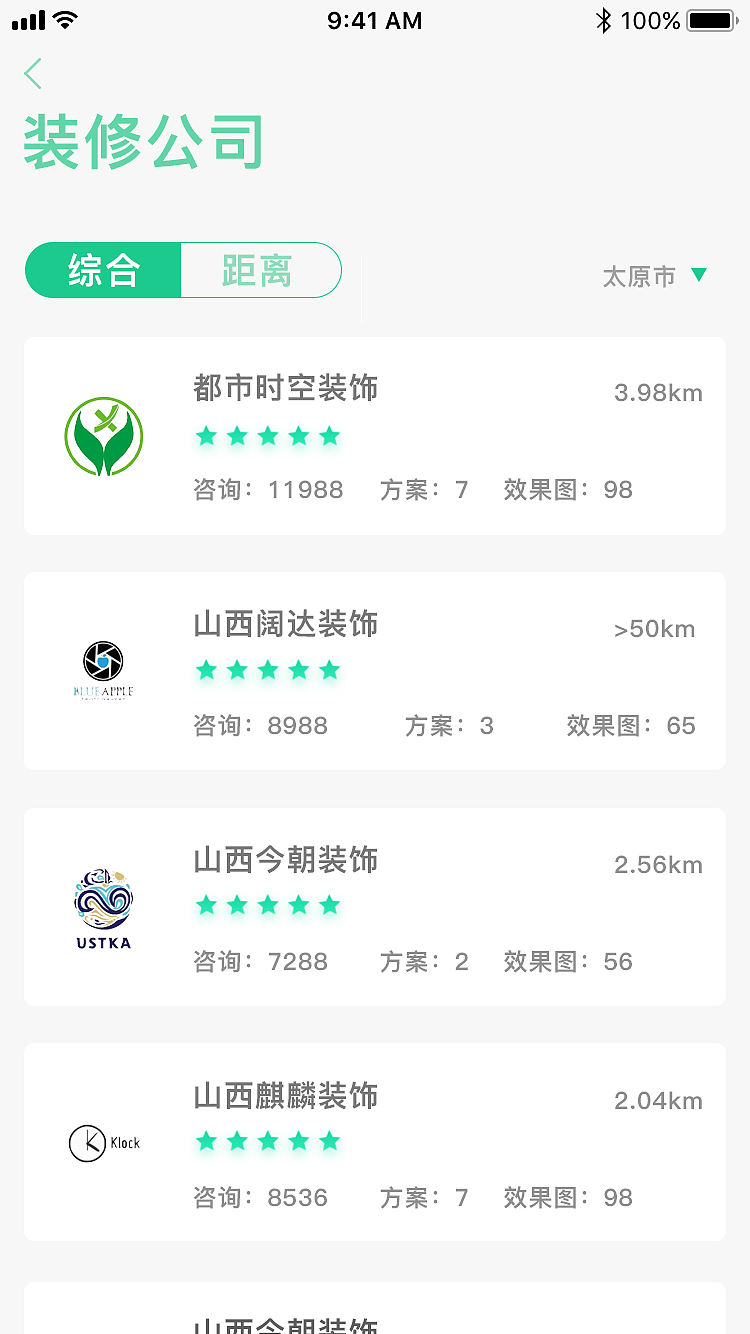Open the Klock logo of 山西麒麟装饰

103,1142
